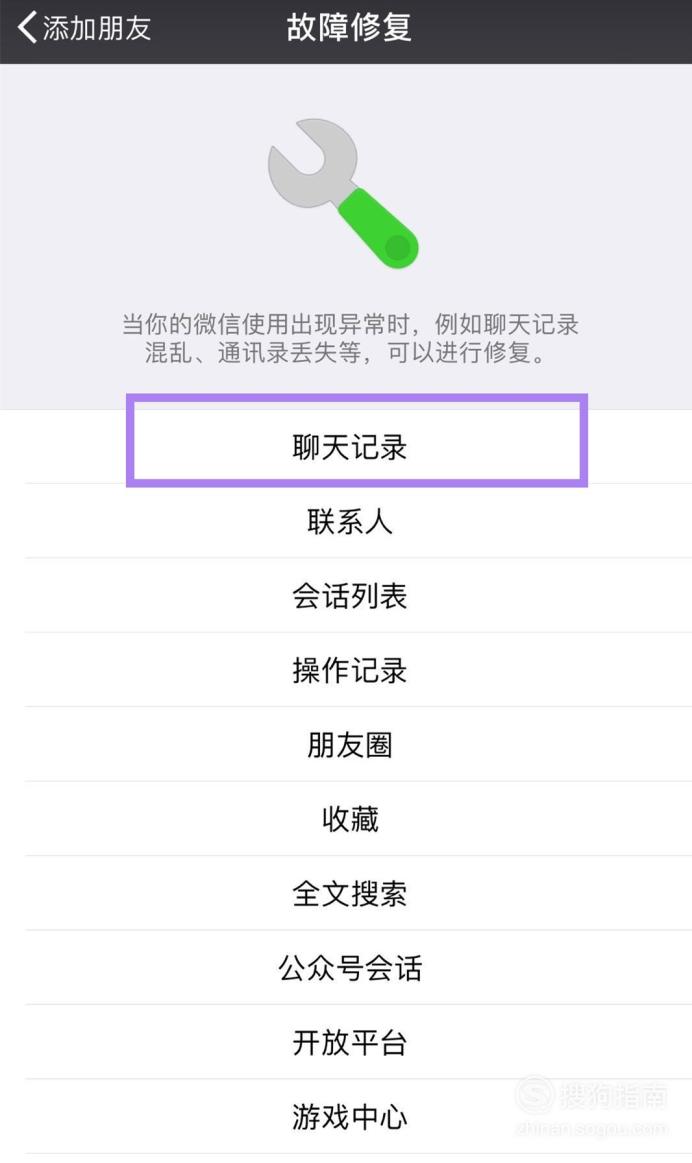Viewport: 692px width, 1163px height.
Task: Open 聊天记录 repair option
Action: pos(346,447)
